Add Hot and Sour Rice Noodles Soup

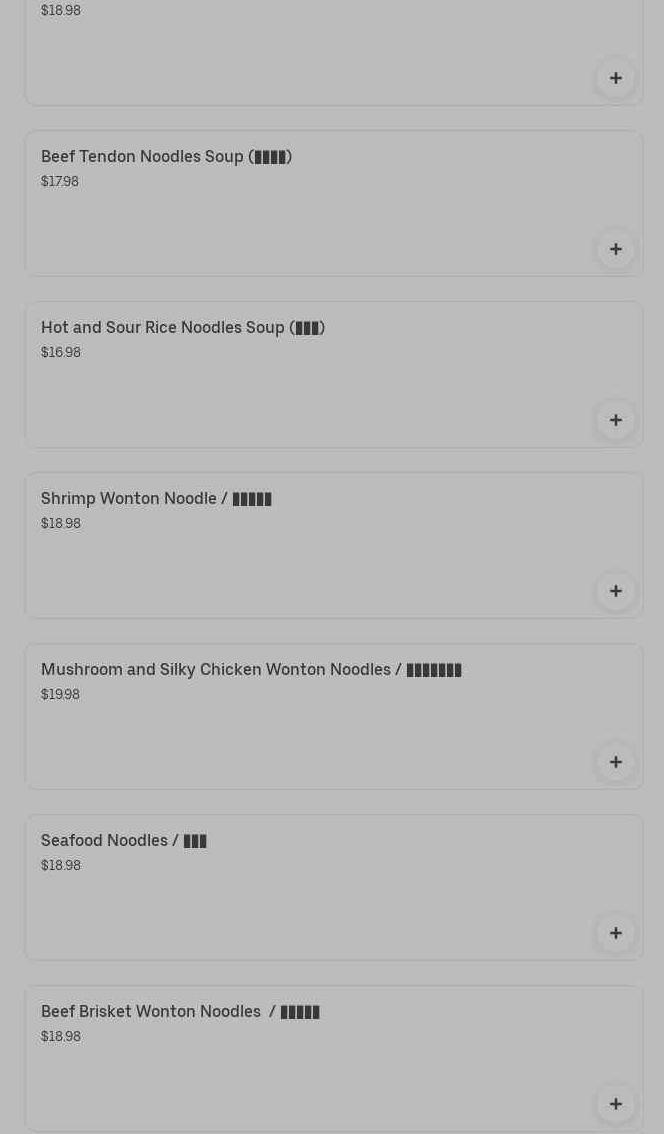(x=615, y=420)
